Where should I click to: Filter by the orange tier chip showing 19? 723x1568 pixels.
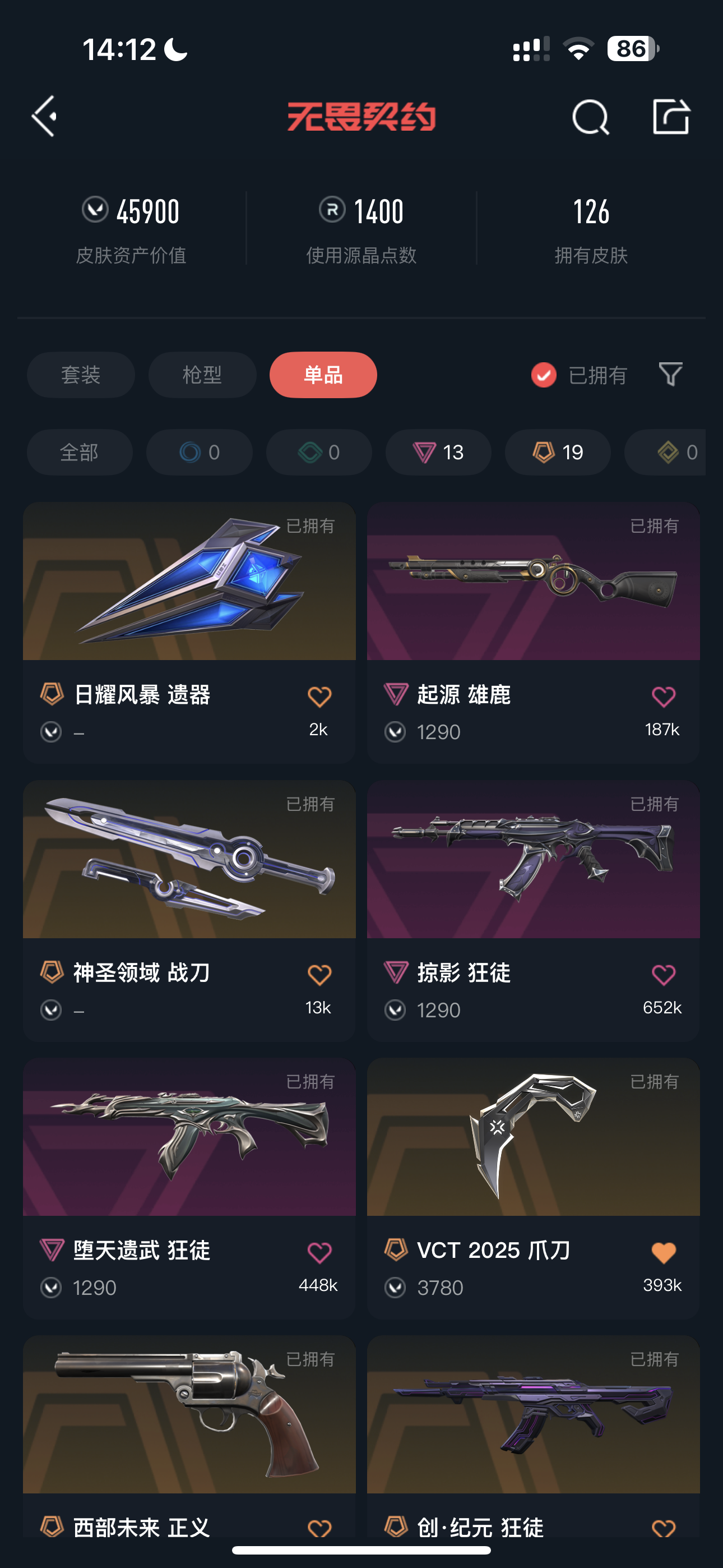558,452
